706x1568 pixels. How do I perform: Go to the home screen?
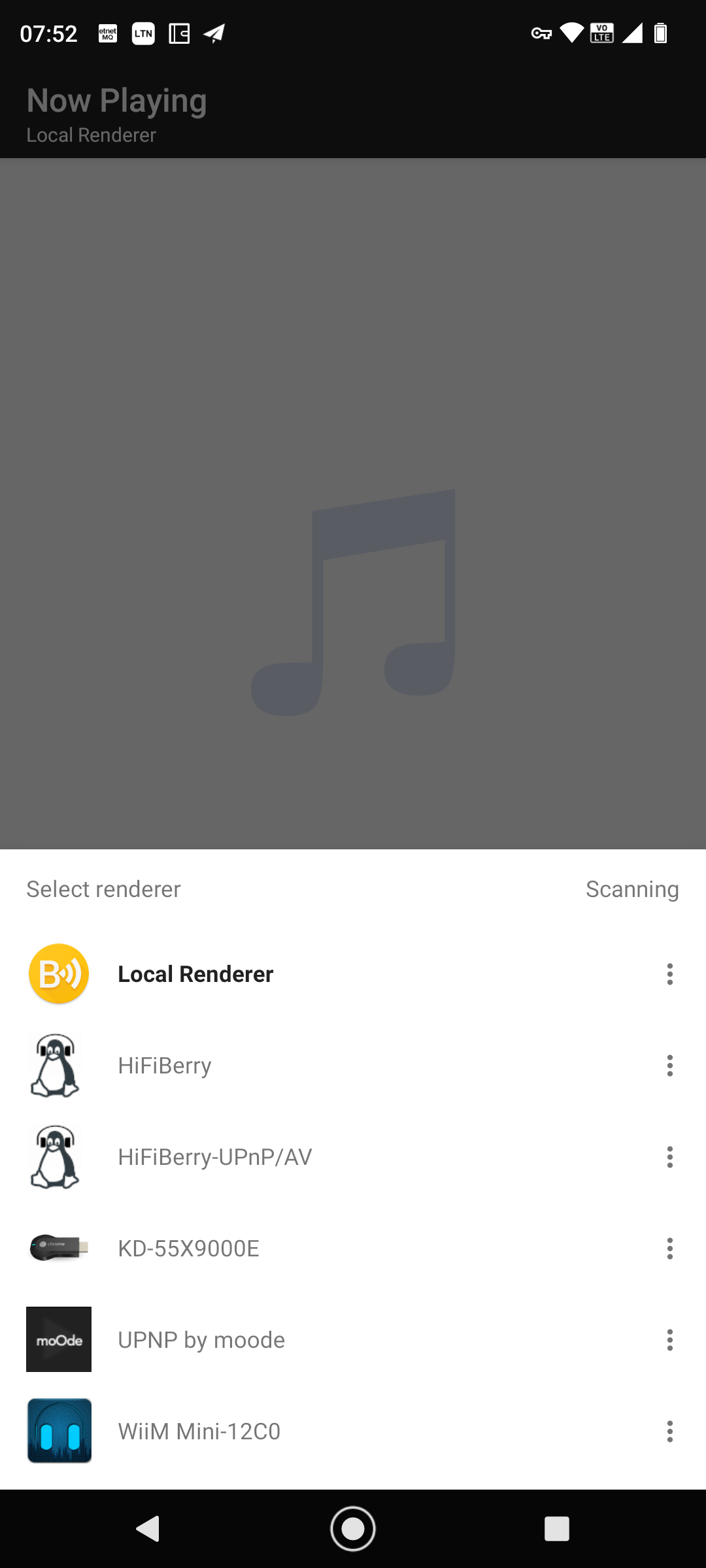click(353, 1529)
